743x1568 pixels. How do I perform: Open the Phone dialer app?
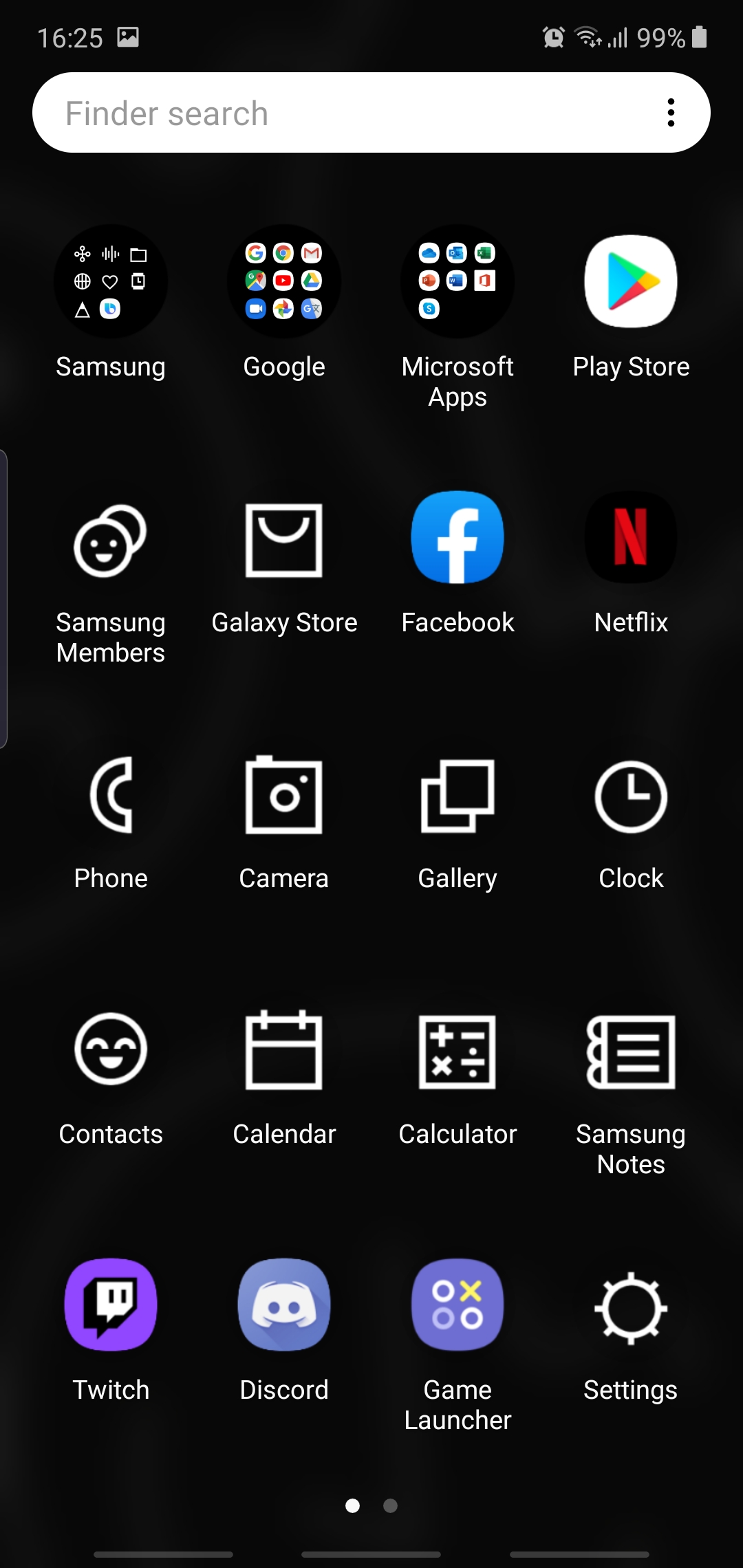click(111, 796)
